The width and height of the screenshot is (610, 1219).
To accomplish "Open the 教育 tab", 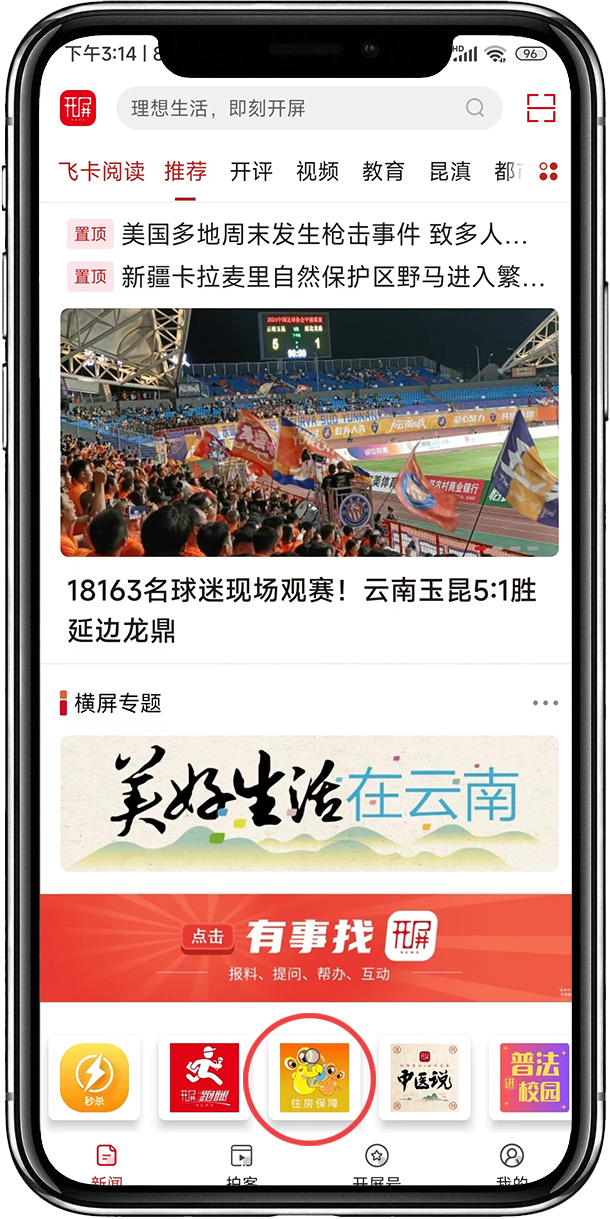I will point(383,171).
